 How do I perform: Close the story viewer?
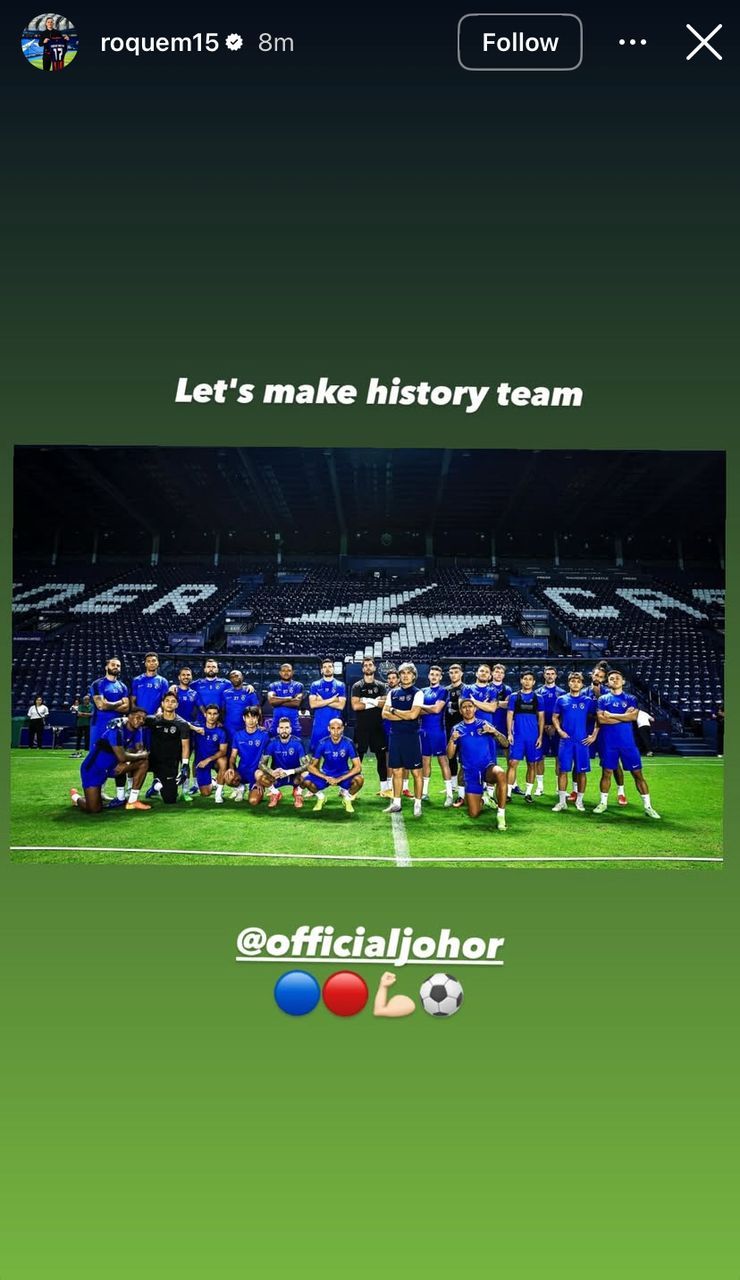[x=703, y=42]
